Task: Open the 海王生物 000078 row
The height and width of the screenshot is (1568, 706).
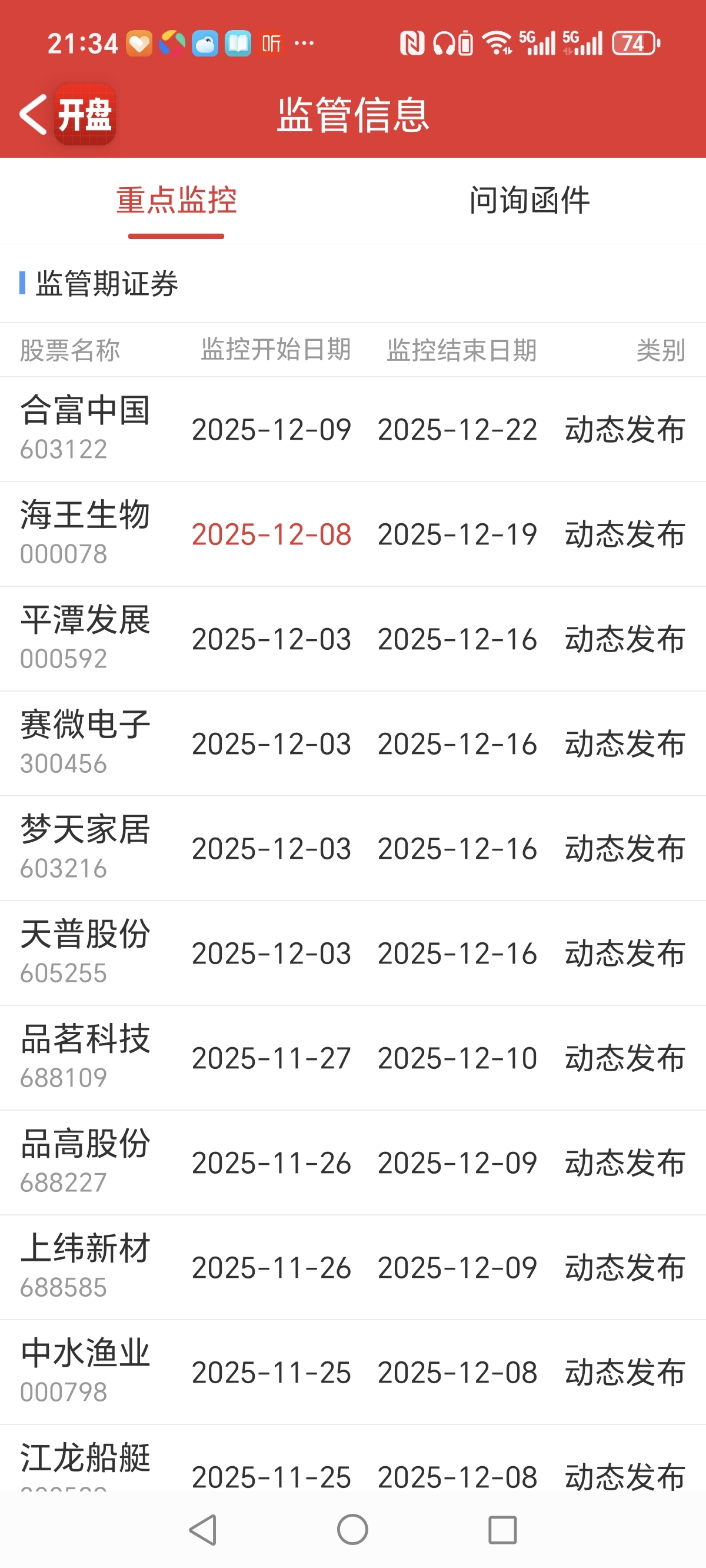Action: pos(353,534)
